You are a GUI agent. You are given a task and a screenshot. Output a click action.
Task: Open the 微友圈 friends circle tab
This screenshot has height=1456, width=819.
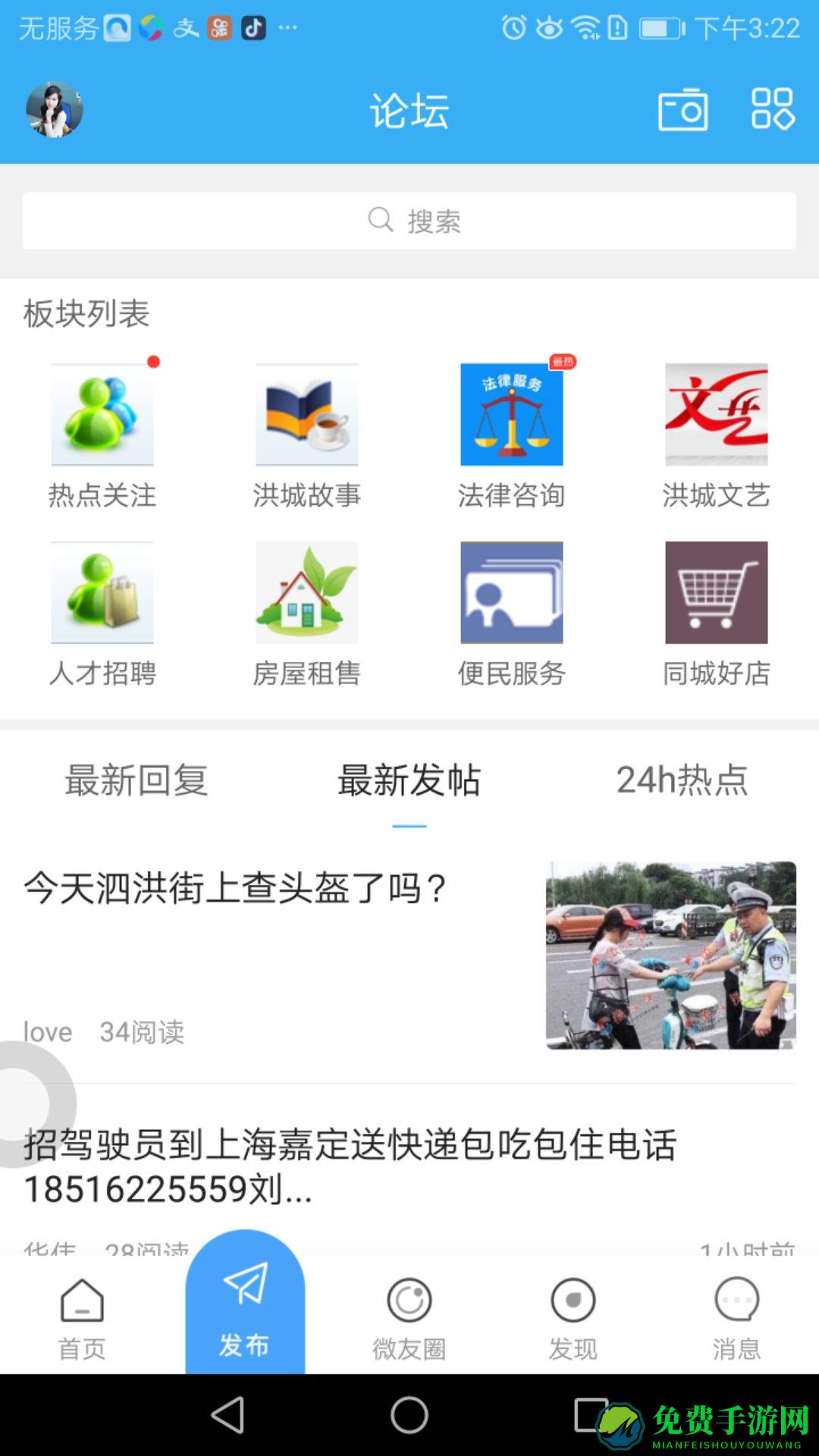click(409, 1319)
